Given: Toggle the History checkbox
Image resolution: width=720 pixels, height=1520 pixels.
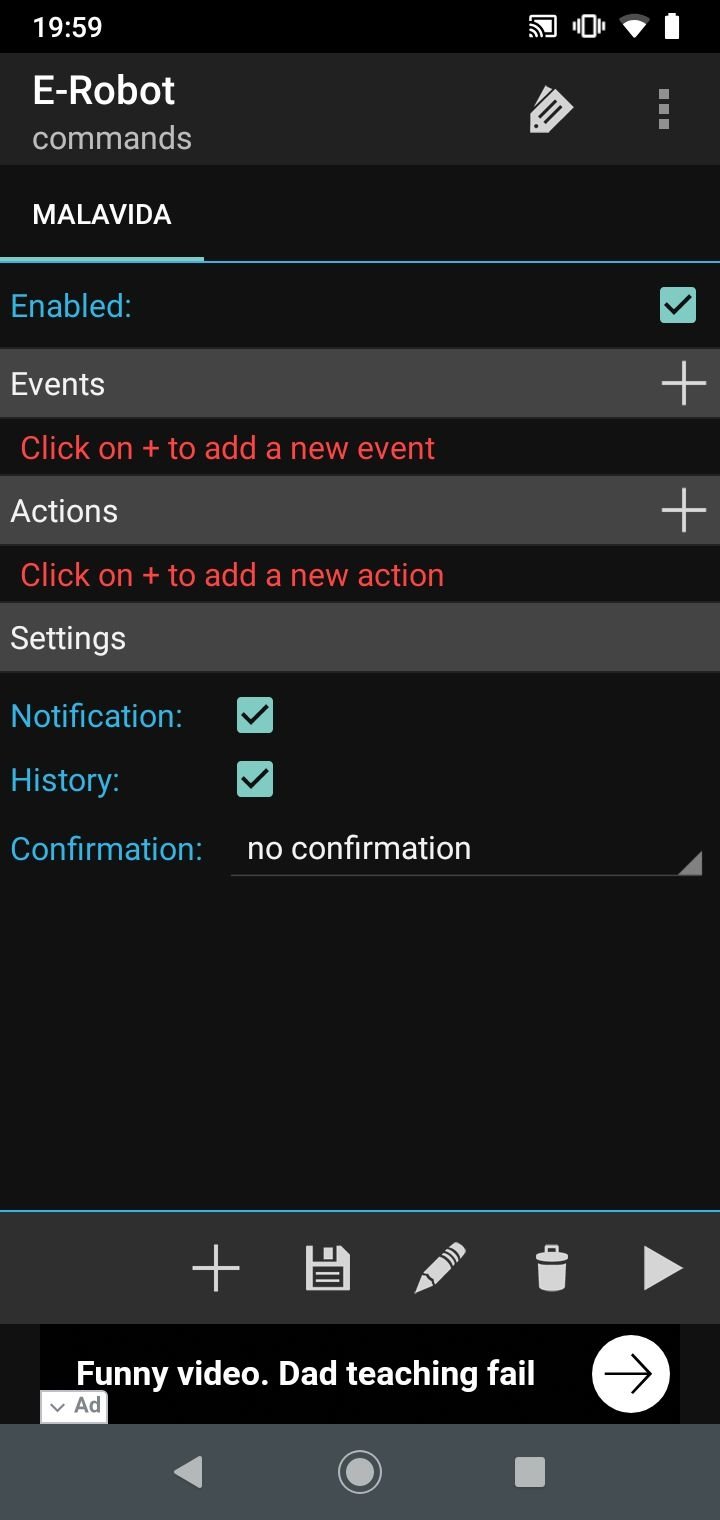Looking at the screenshot, I should click(x=255, y=779).
